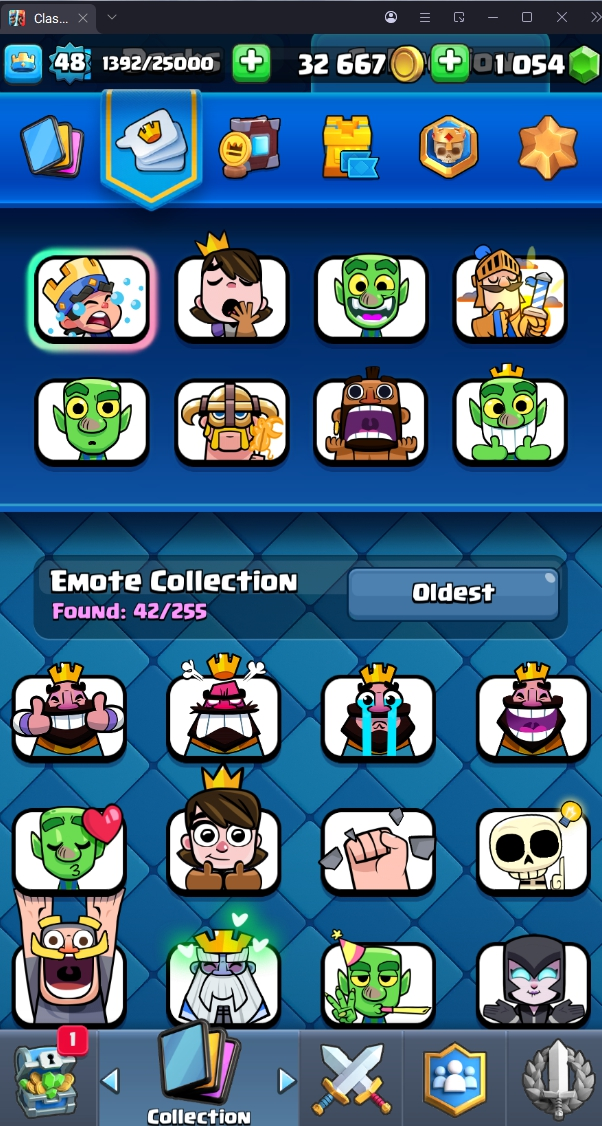
Task: Select the yawning princess emote in the deck
Action: [232, 297]
